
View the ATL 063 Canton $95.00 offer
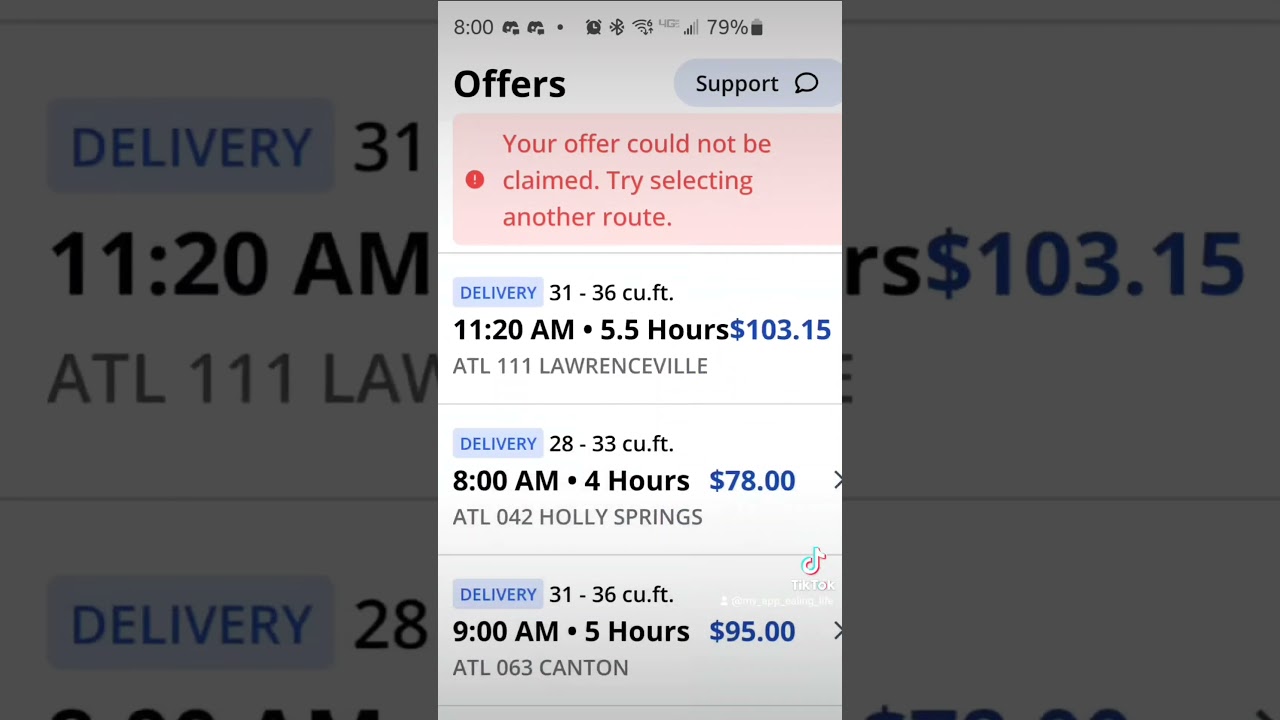coord(640,631)
